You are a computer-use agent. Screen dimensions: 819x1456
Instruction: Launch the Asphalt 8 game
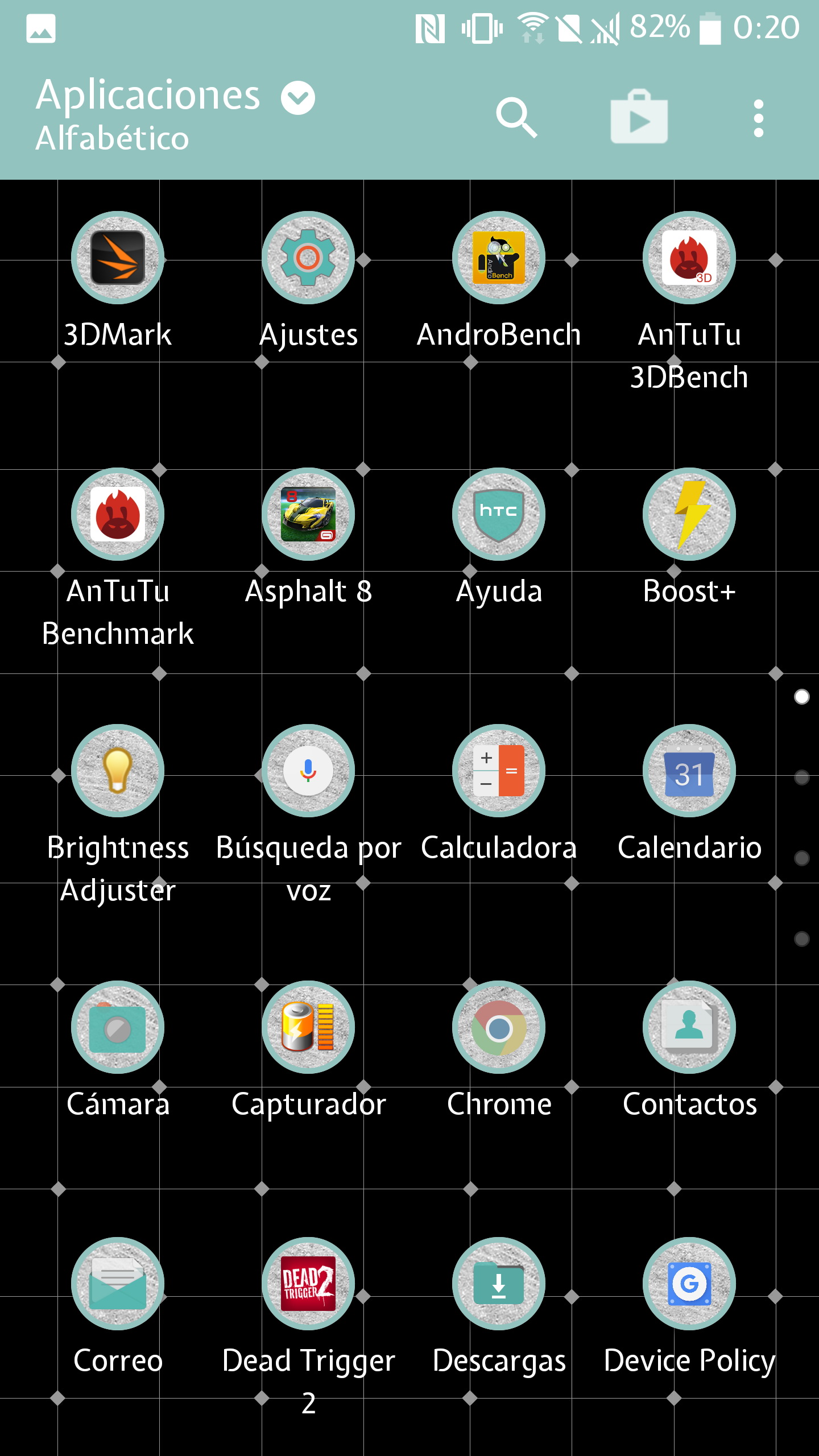(x=308, y=514)
